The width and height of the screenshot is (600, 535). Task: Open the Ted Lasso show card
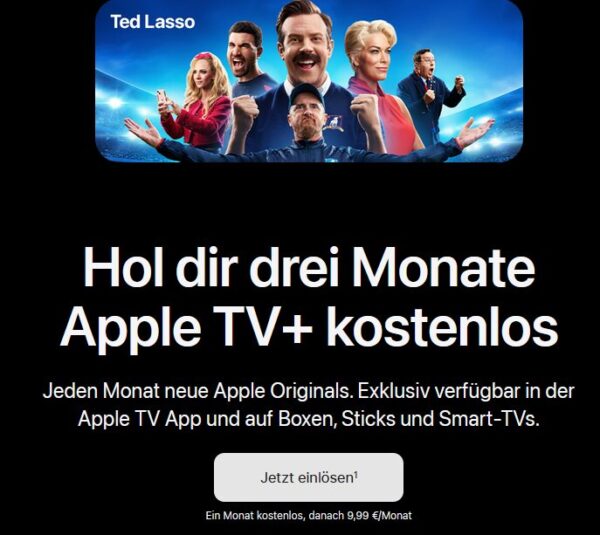click(308, 80)
